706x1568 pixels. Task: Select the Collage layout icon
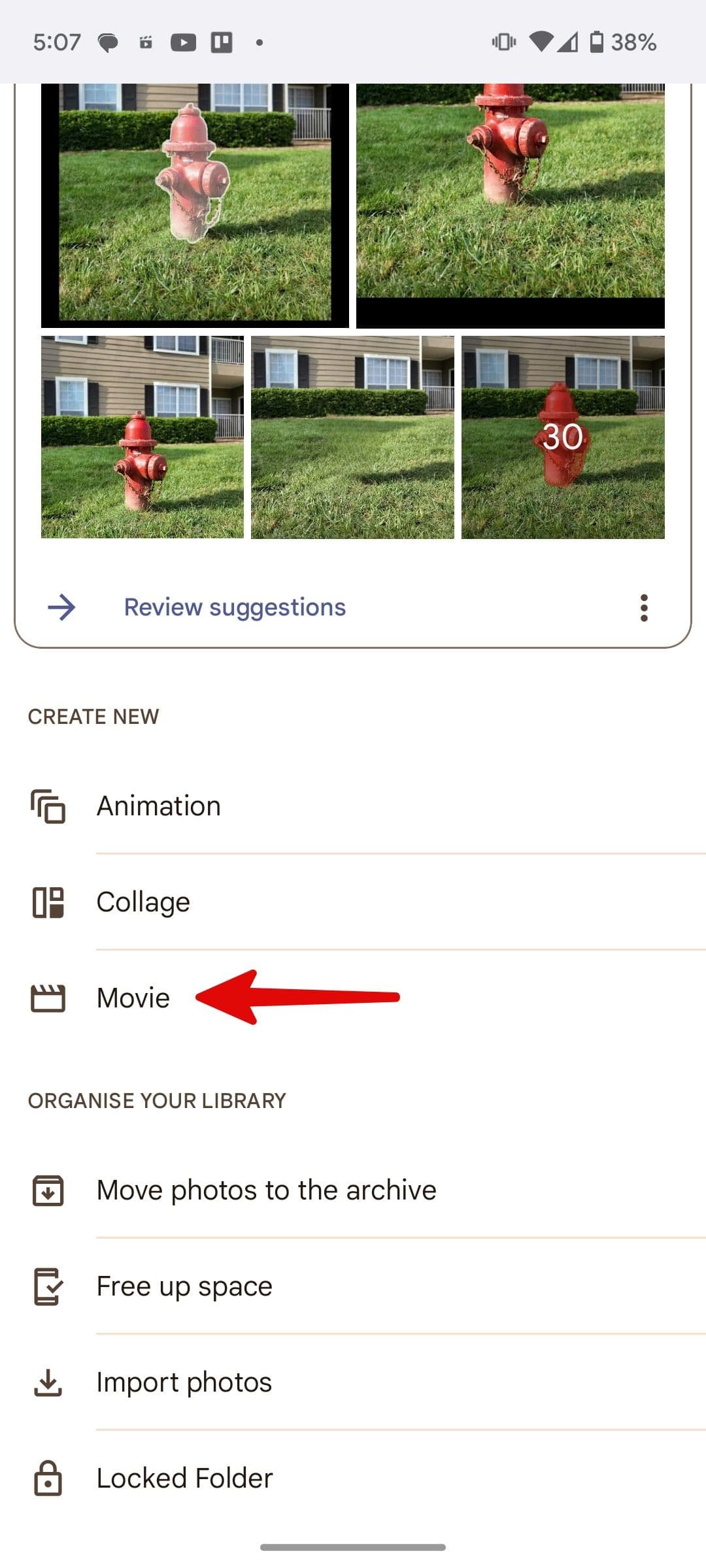pyautogui.click(x=47, y=902)
